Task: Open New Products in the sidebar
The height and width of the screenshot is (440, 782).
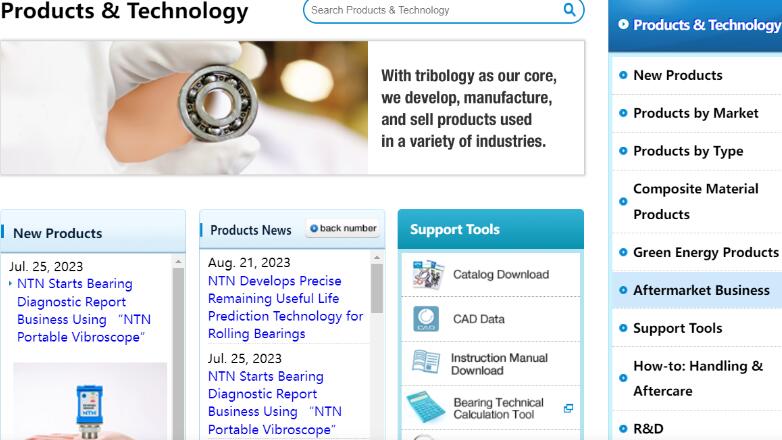Action: point(677,75)
